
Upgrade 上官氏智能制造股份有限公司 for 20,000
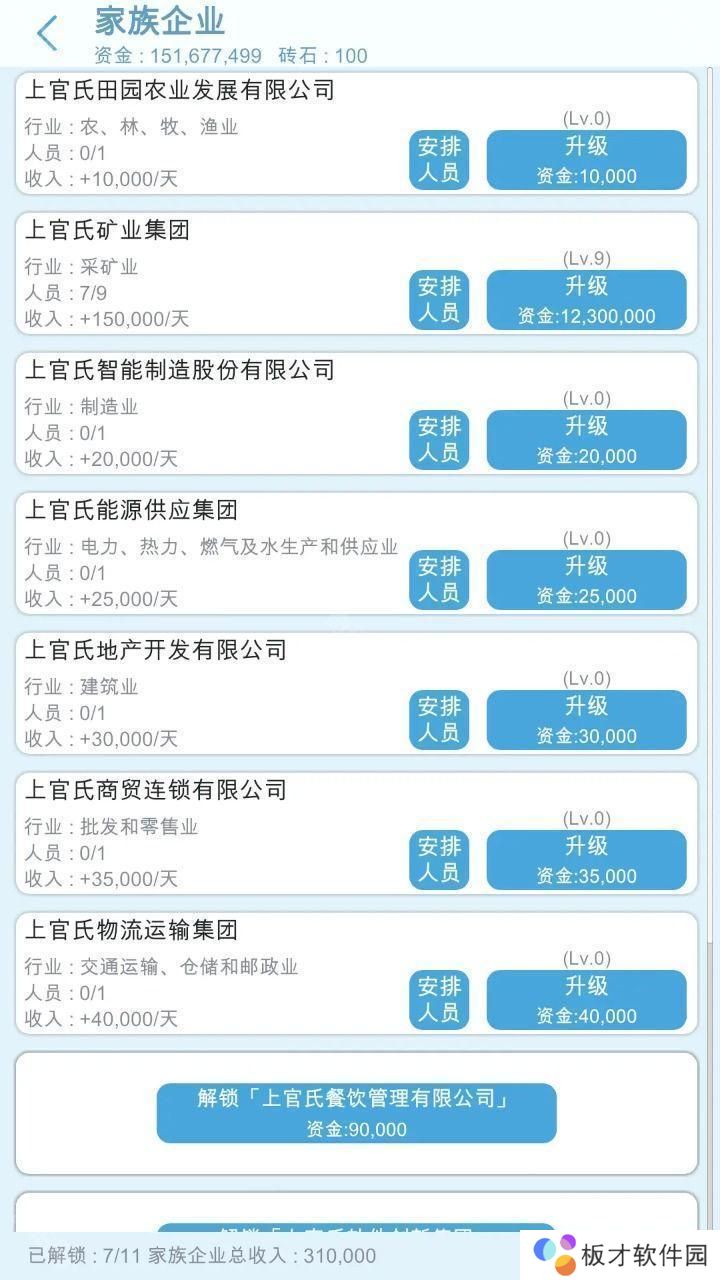click(586, 440)
